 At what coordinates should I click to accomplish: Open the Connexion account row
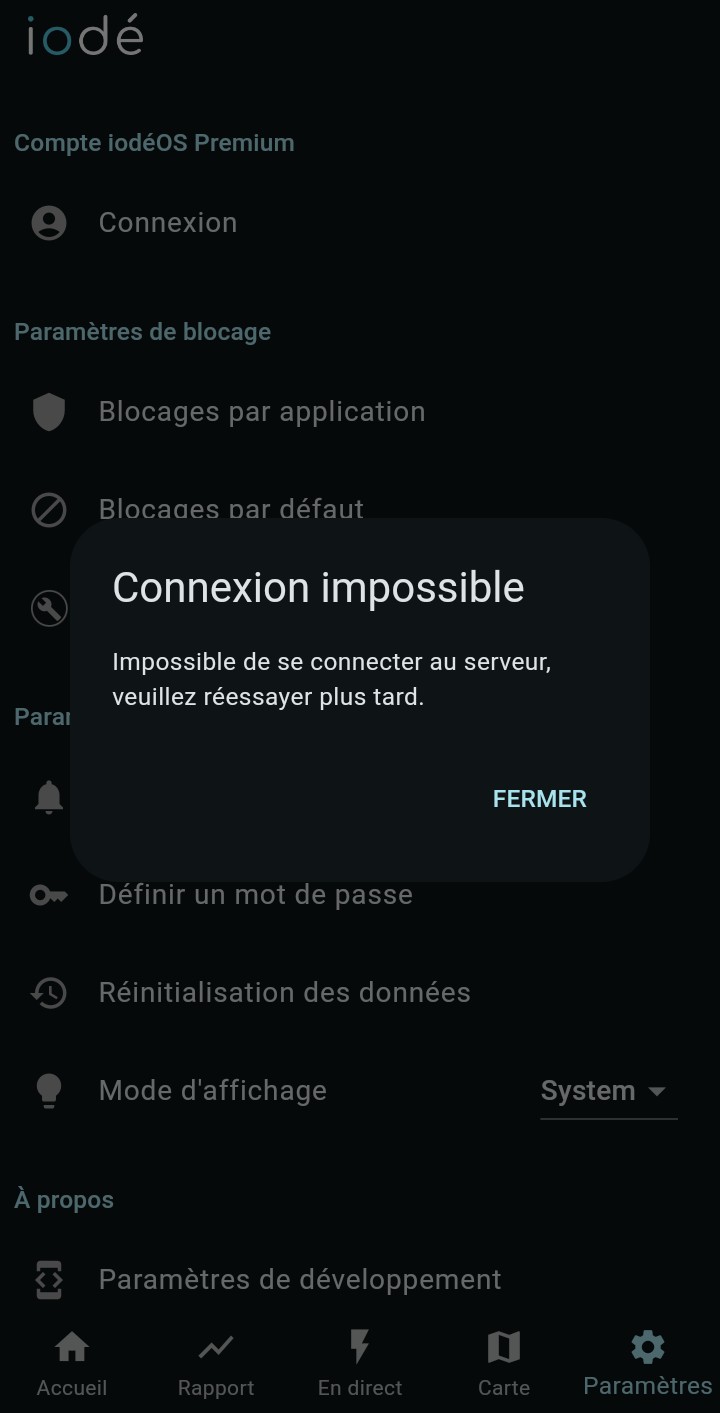tap(168, 223)
